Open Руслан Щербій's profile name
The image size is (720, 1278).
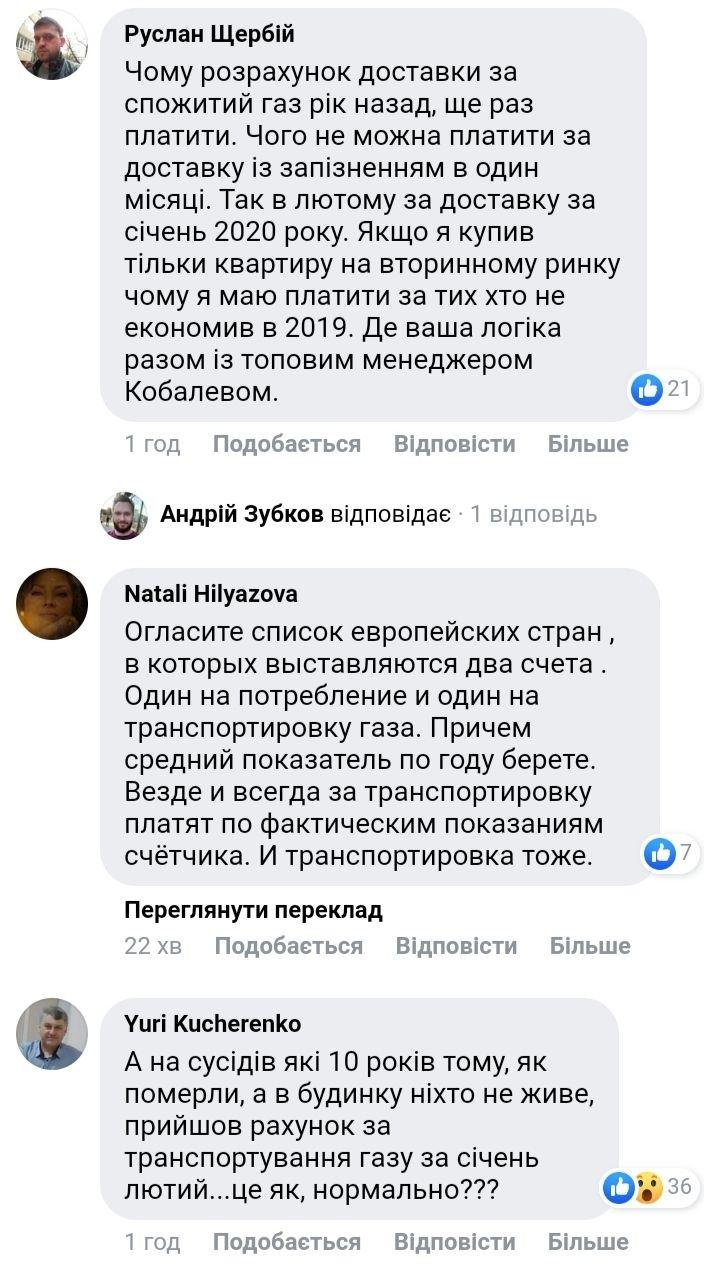209,34
